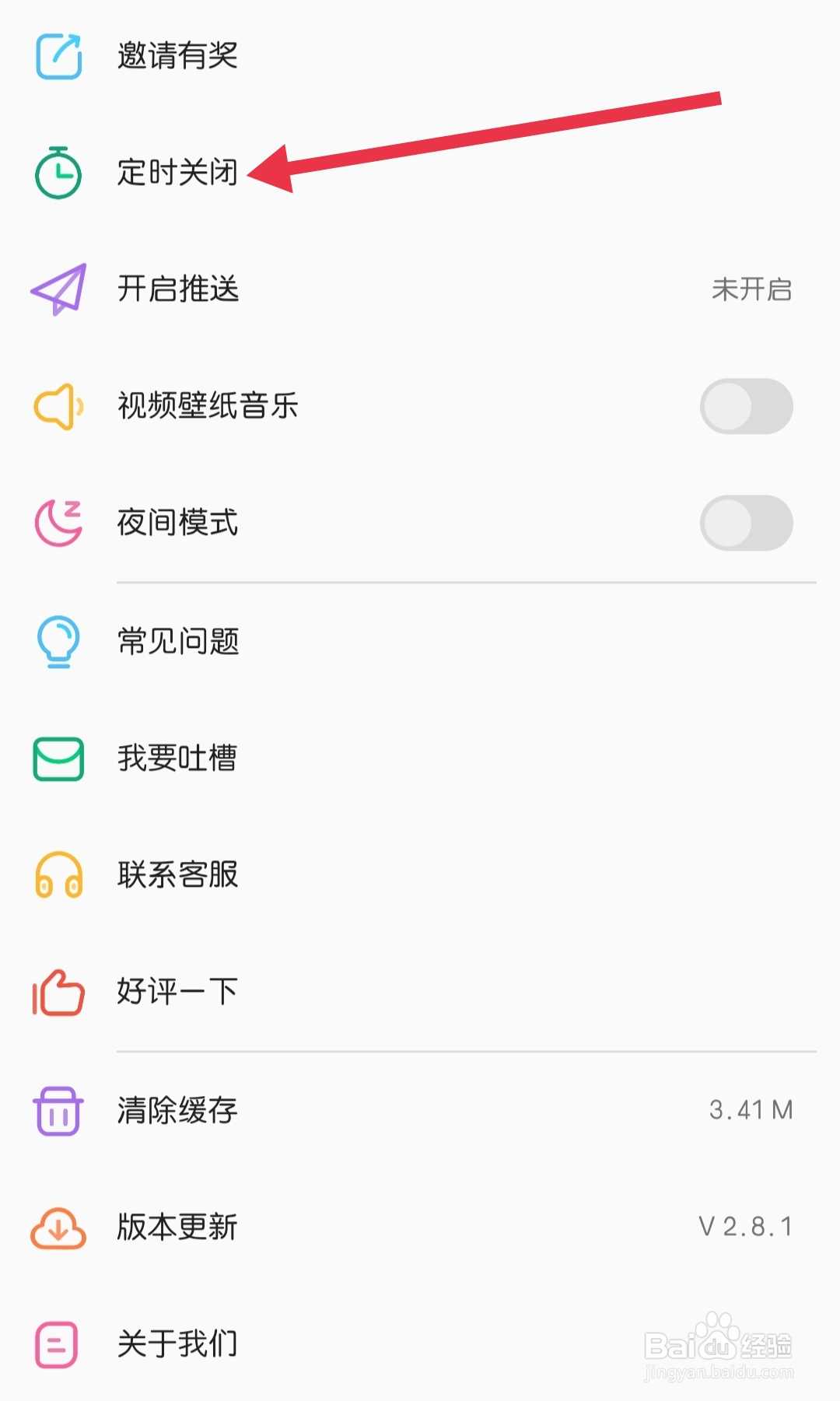Open 常见问题 FAQ page
This screenshot has width=840, height=1401.
(420, 642)
